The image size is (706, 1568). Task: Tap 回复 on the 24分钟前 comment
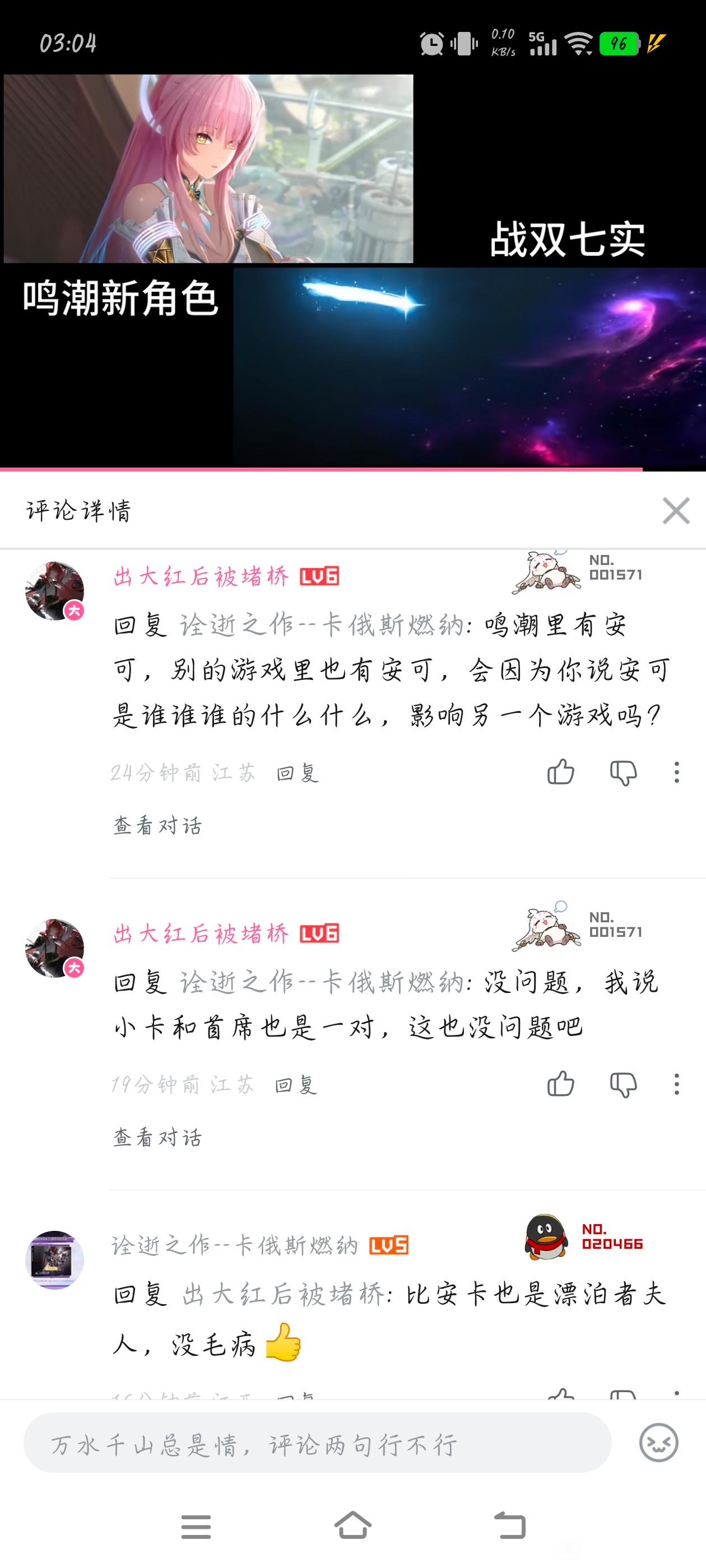pyautogui.click(x=298, y=773)
